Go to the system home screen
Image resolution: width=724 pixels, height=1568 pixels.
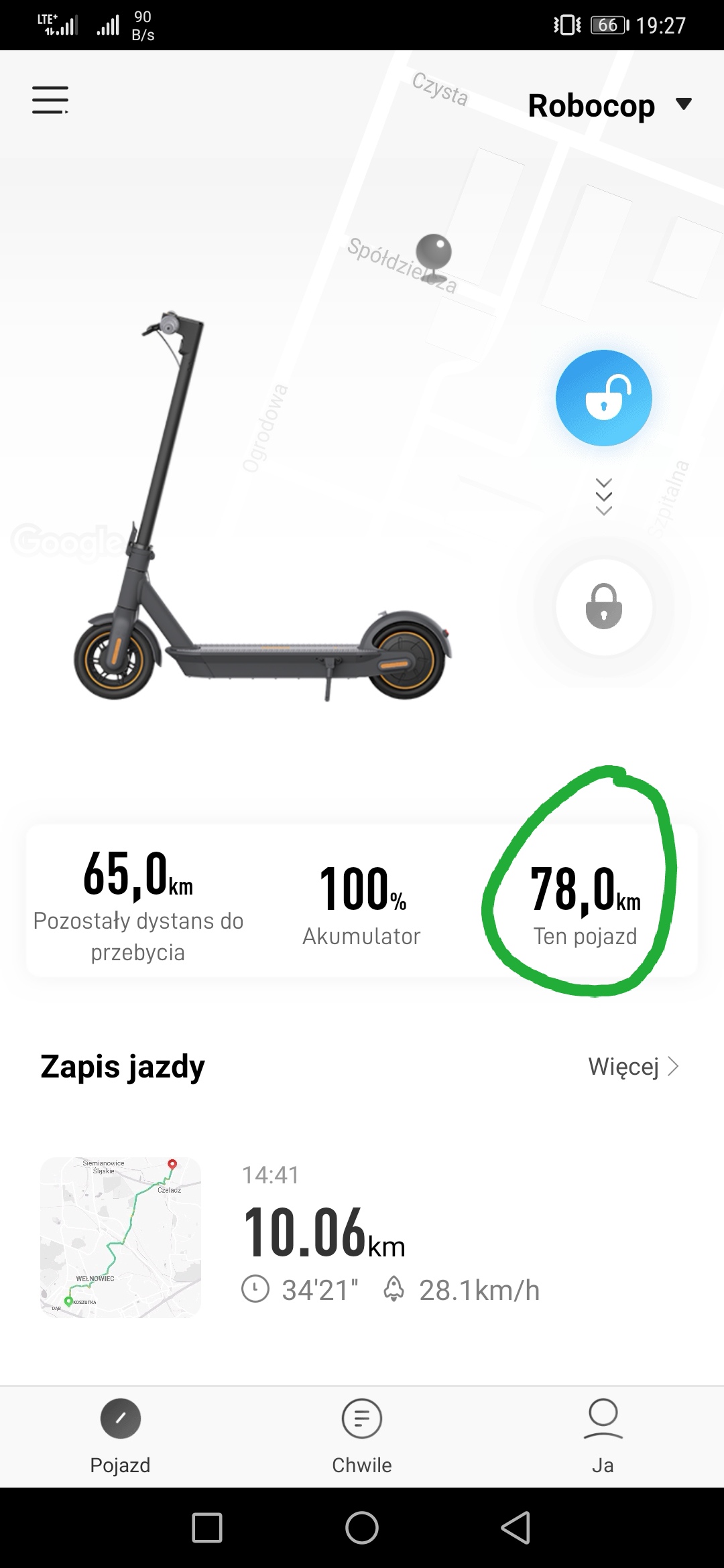(362, 1528)
